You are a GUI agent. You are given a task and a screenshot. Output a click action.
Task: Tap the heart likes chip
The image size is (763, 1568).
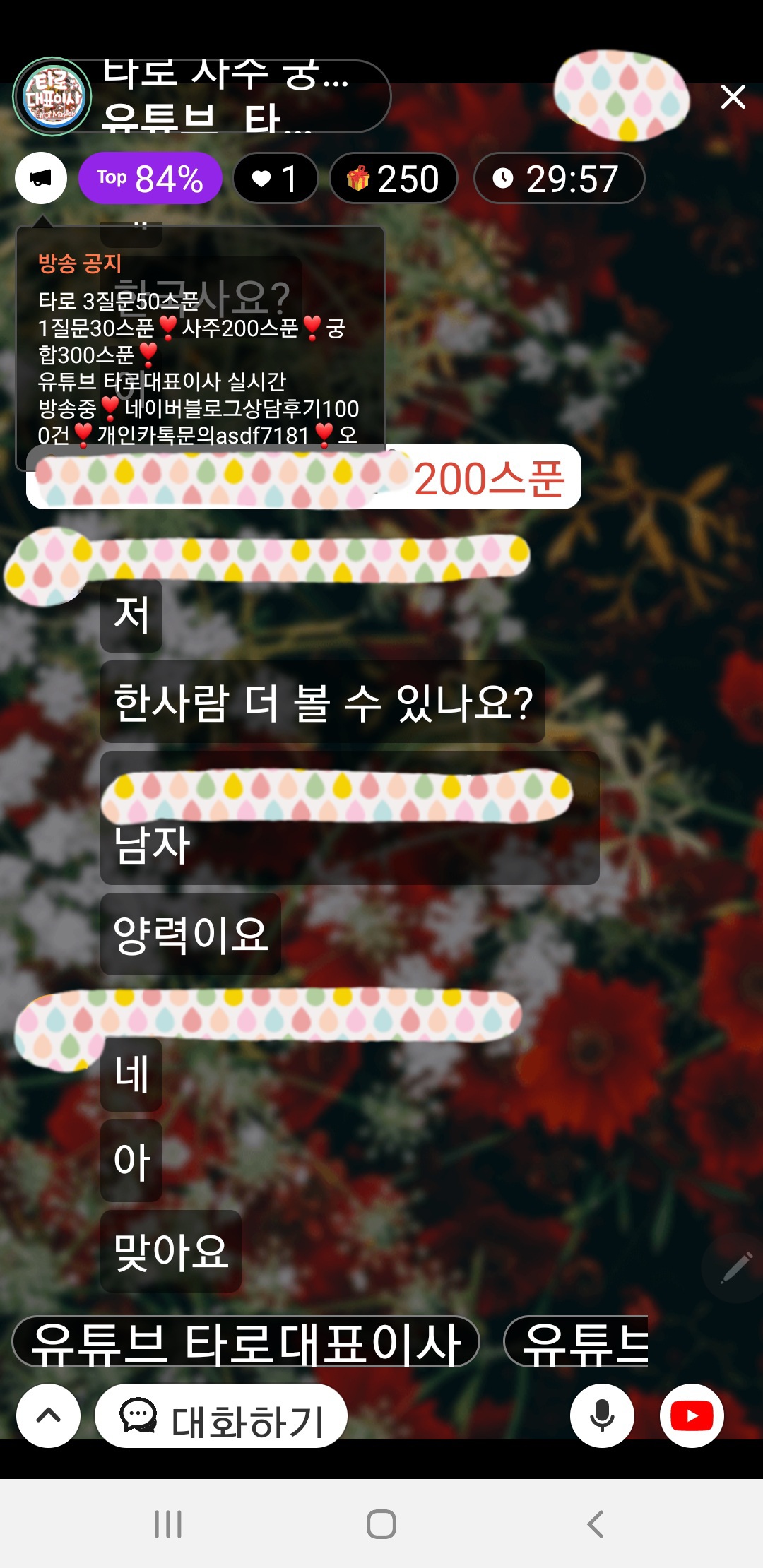click(276, 178)
